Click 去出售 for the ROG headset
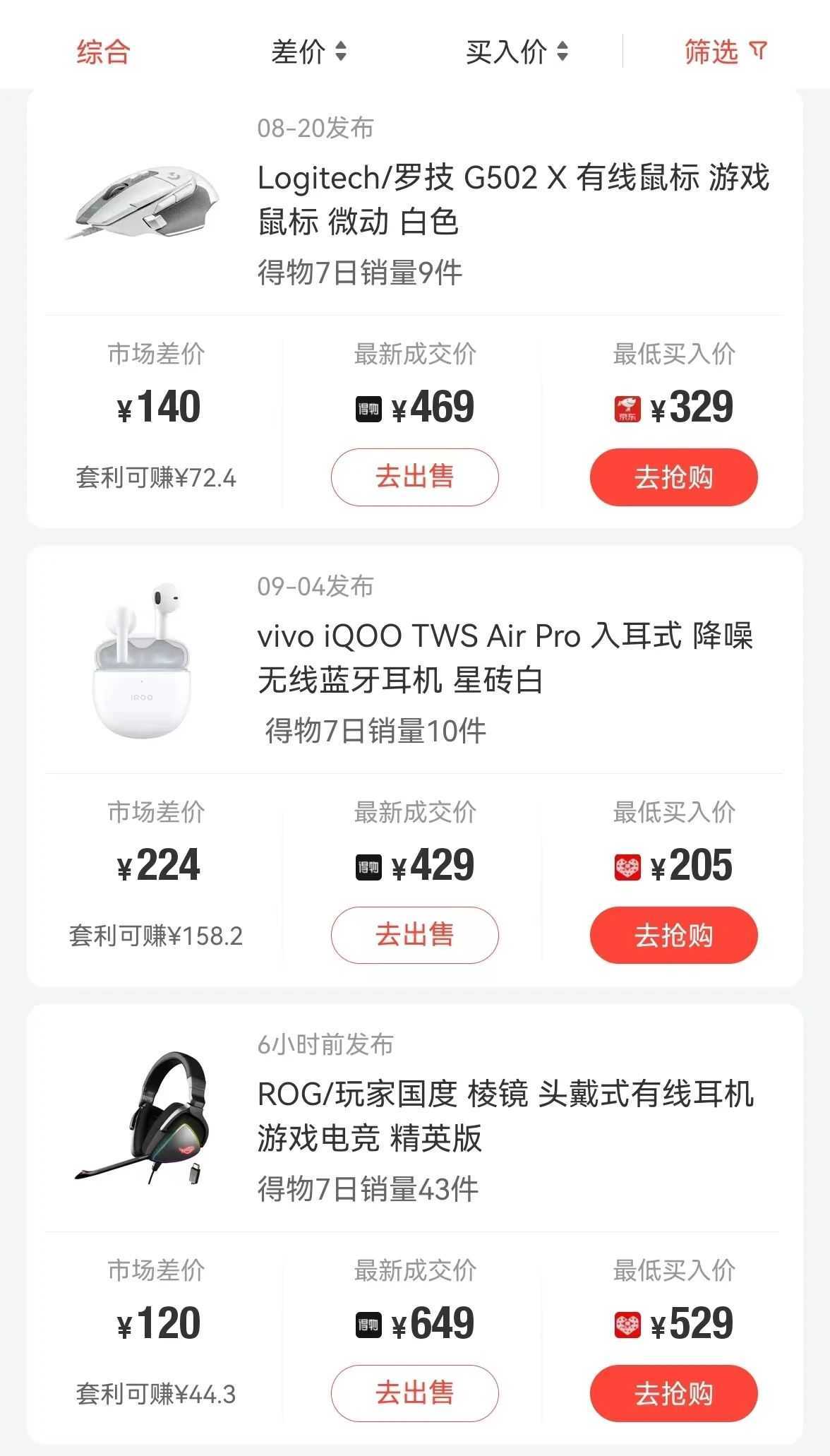The width and height of the screenshot is (830, 1456). [415, 1392]
